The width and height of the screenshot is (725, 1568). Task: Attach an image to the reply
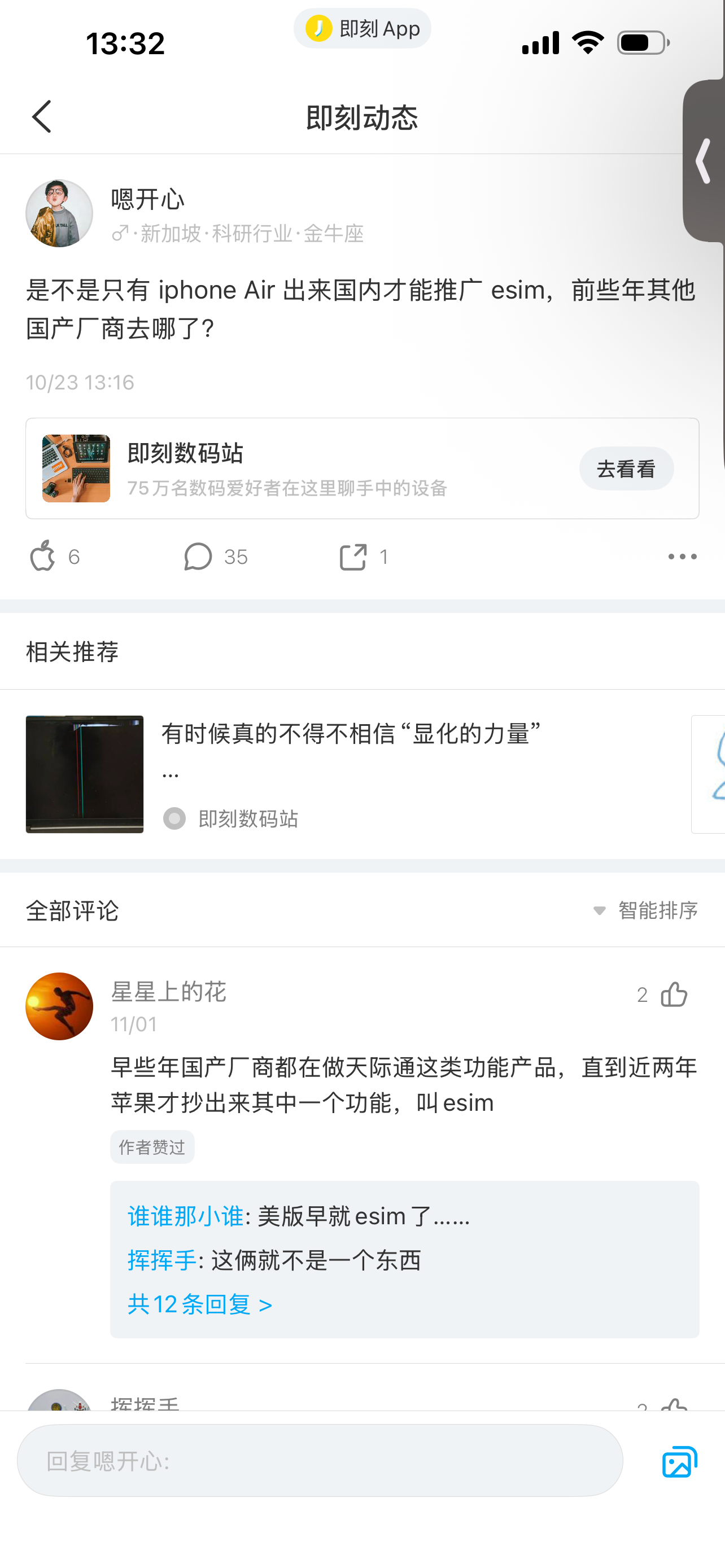pyautogui.click(x=679, y=1461)
